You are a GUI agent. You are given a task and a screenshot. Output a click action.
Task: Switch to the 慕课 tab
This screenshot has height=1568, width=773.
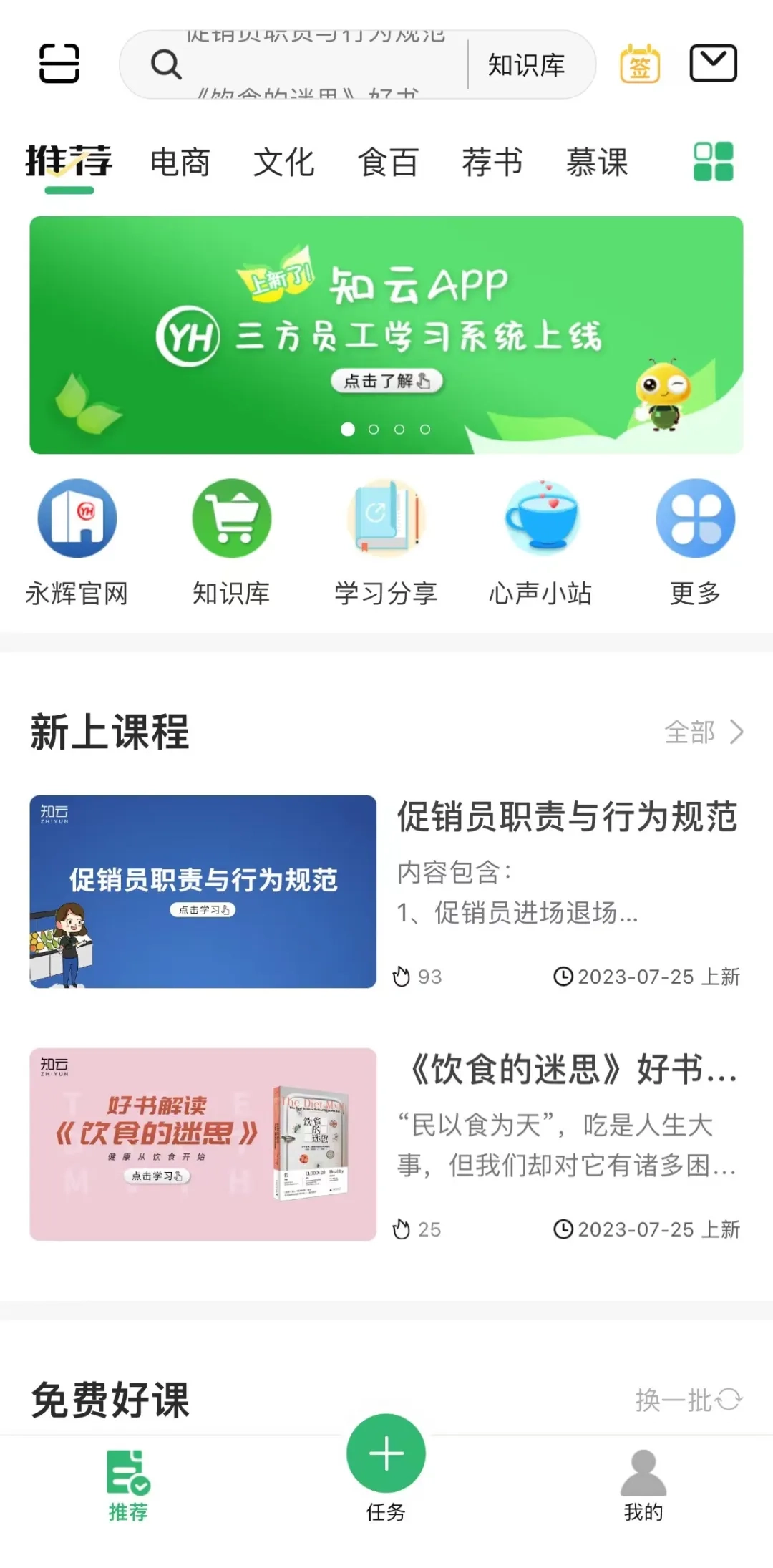pos(597,162)
